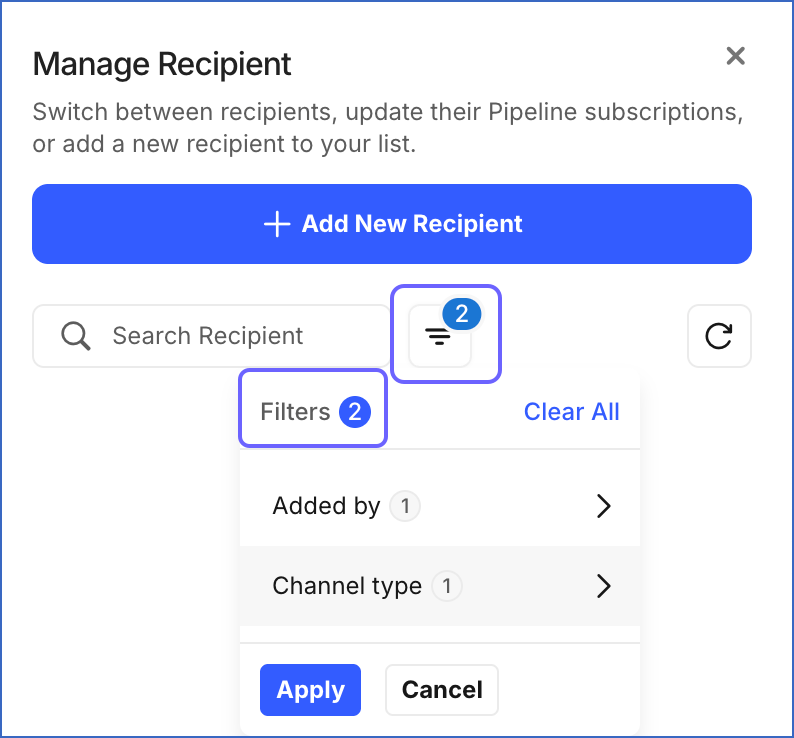Cancel the filter changes
This screenshot has width=794, height=738.
coord(442,690)
